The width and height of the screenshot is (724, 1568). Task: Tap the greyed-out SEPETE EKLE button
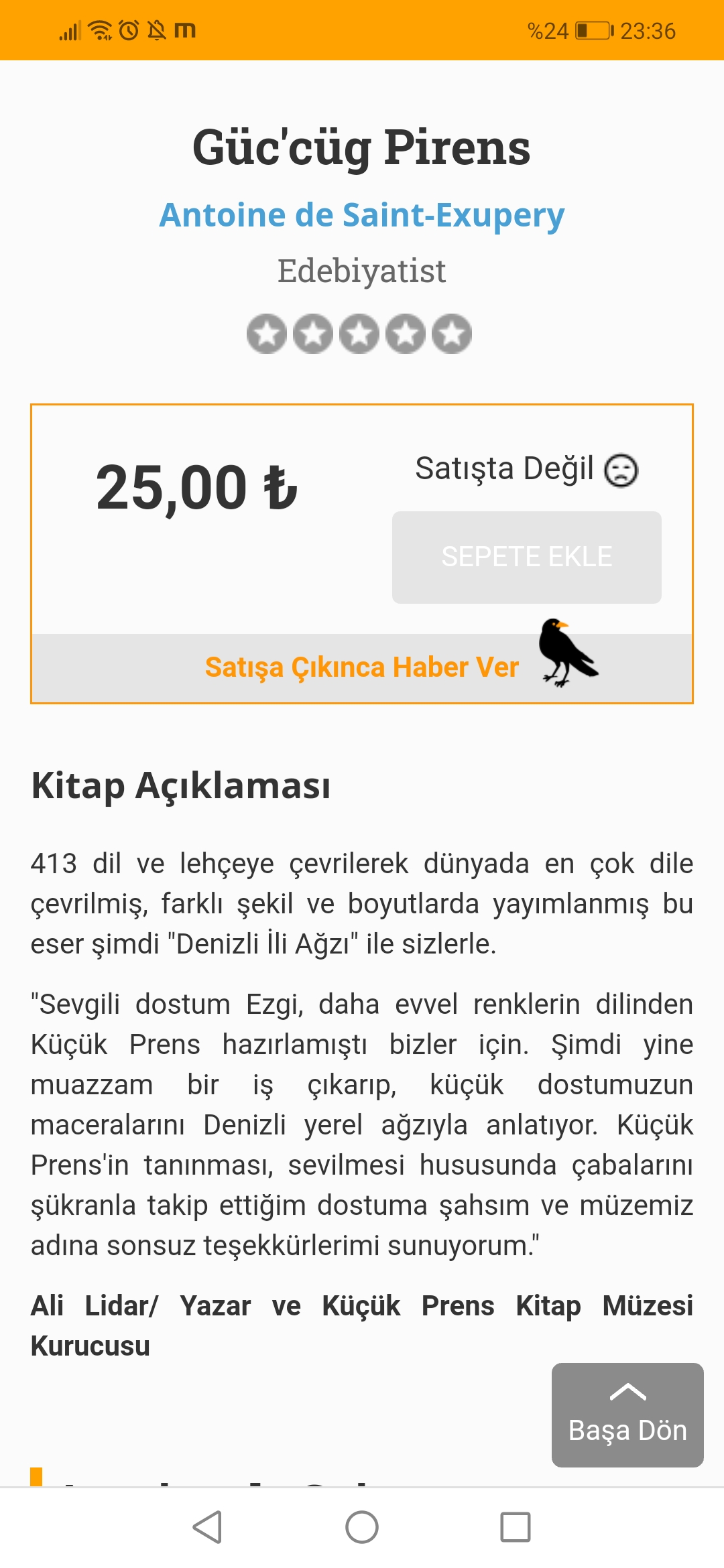pos(526,557)
